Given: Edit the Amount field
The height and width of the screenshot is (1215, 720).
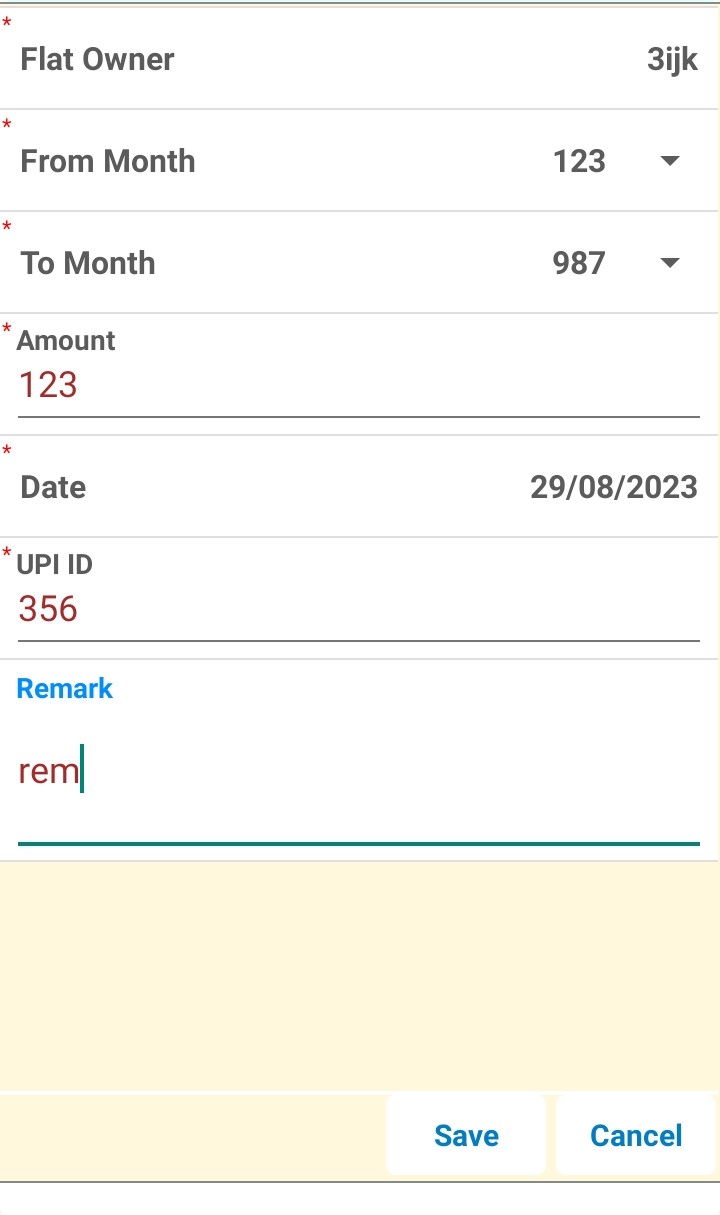Looking at the screenshot, I should point(358,386).
